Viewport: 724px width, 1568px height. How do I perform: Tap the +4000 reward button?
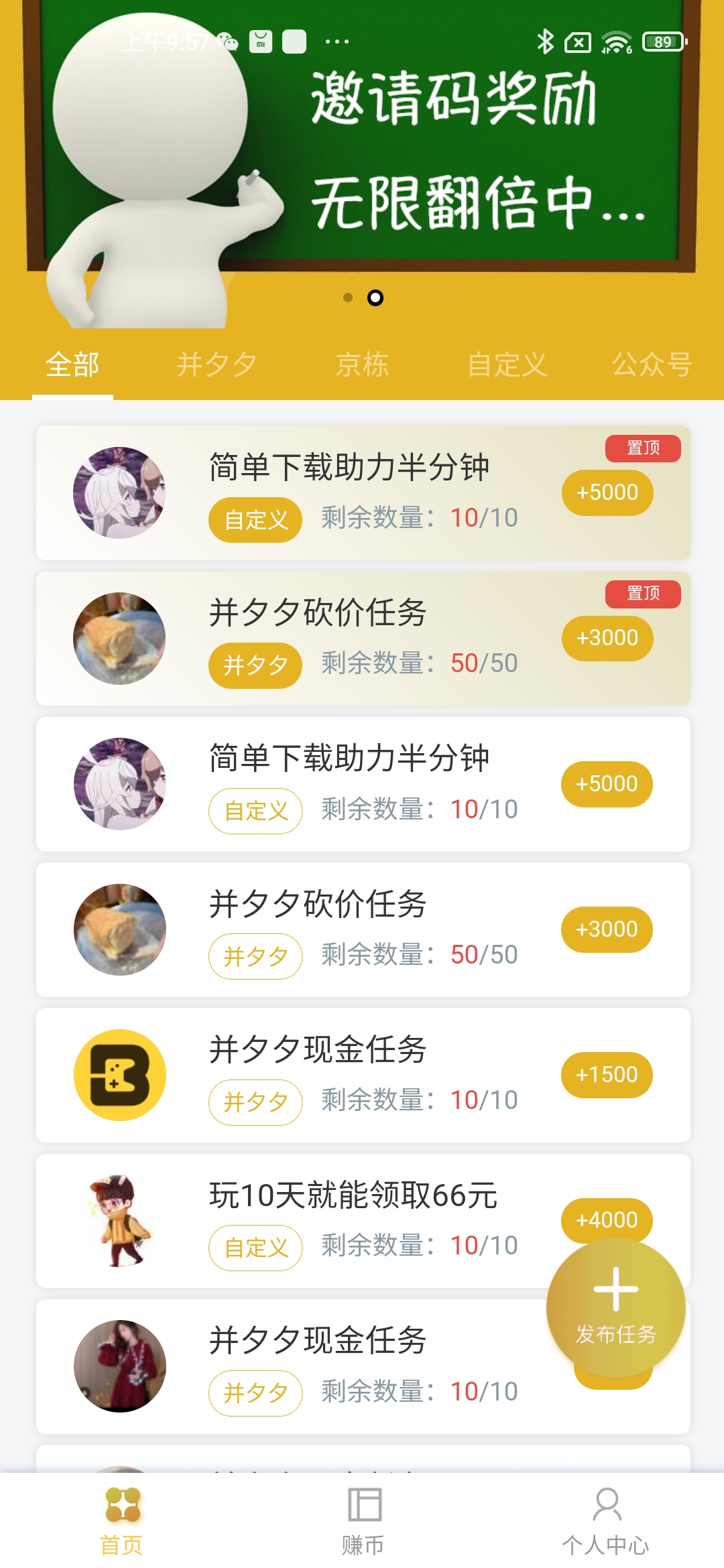(x=607, y=1220)
